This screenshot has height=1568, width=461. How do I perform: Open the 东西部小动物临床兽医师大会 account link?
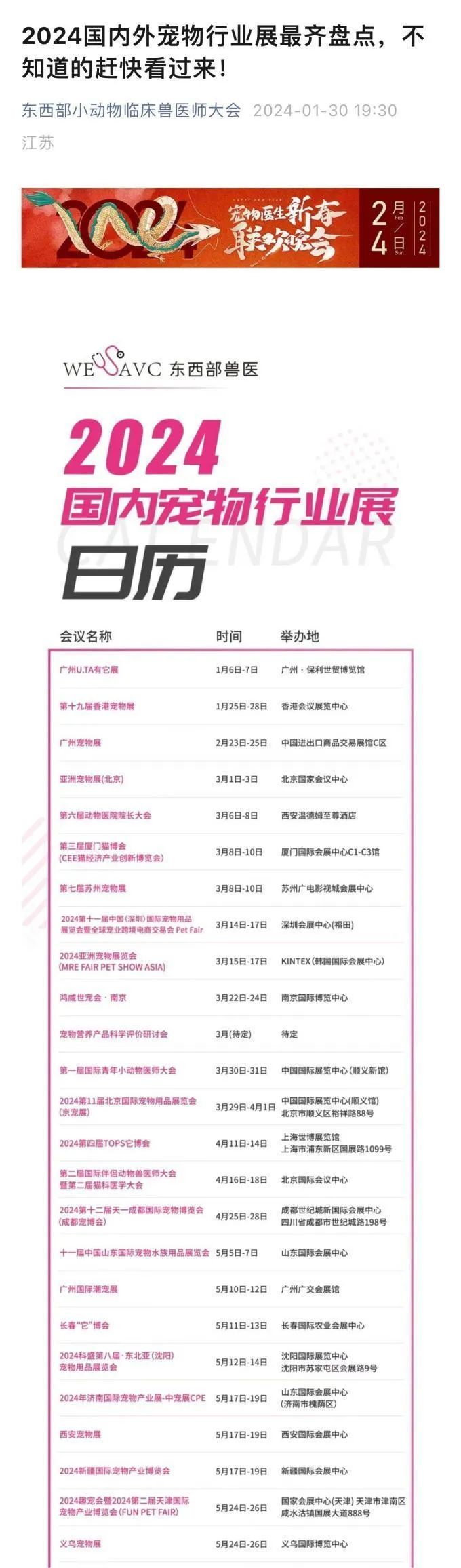click(132, 111)
